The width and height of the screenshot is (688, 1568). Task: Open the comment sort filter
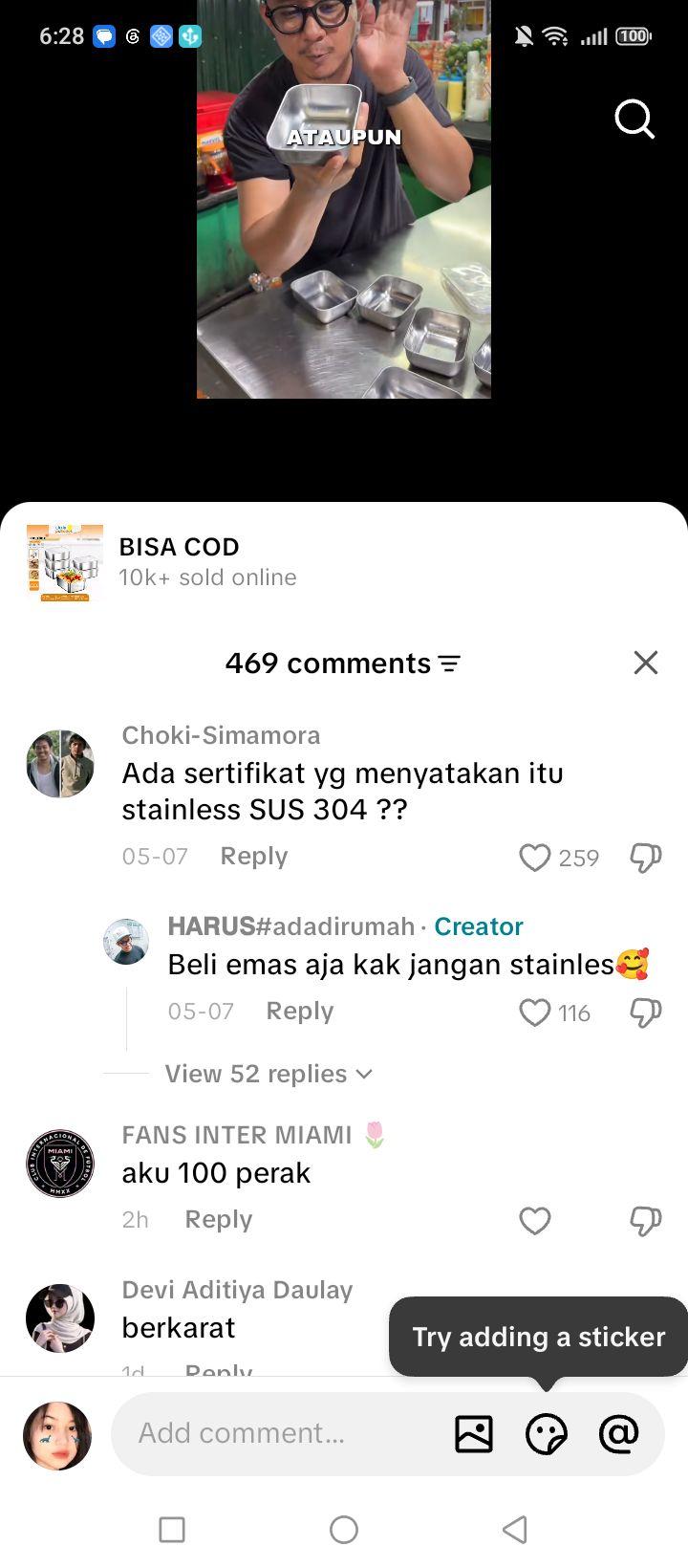[x=449, y=664]
